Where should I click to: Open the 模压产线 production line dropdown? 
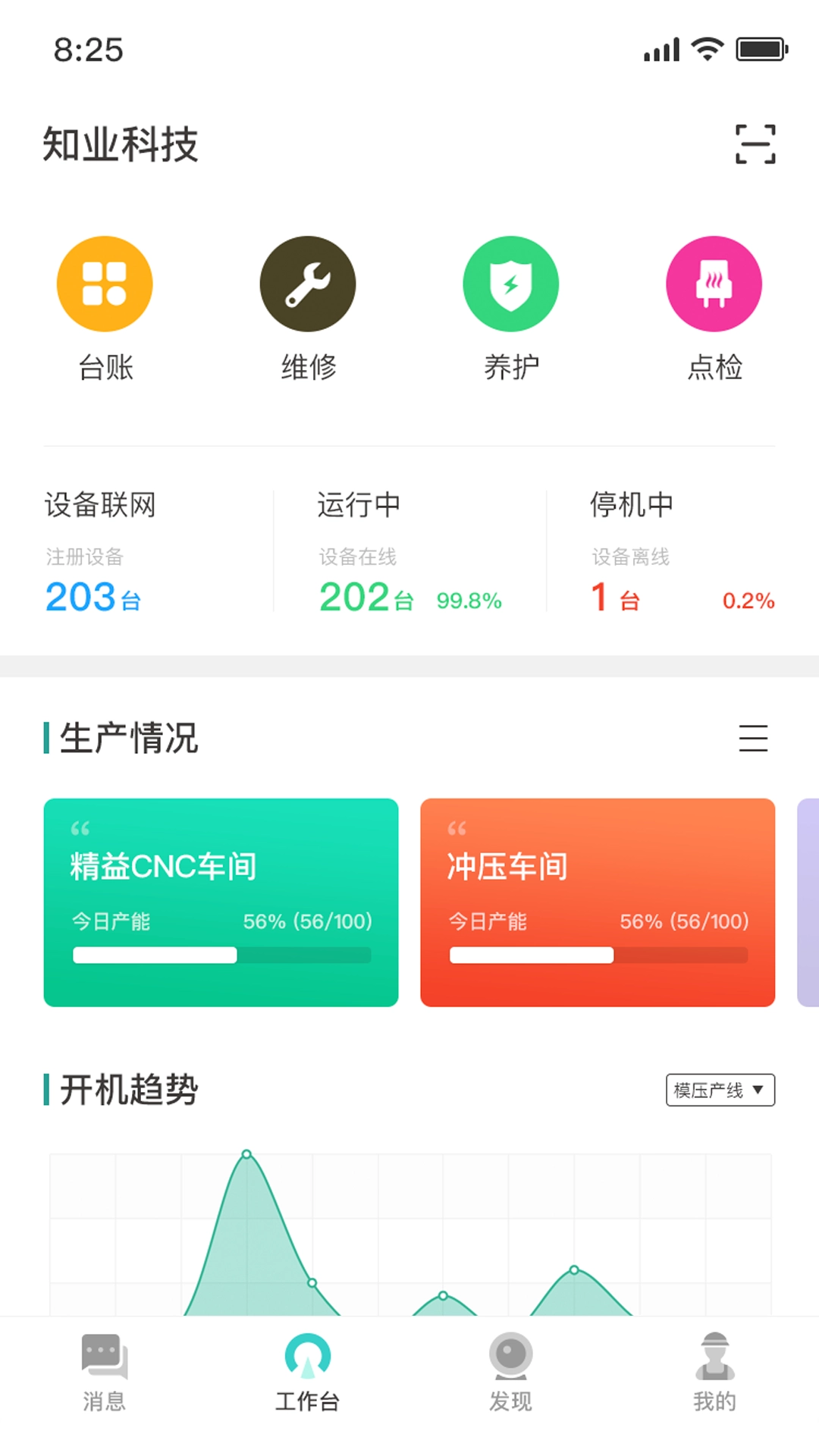pyautogui.click(x=719, y=1090)
